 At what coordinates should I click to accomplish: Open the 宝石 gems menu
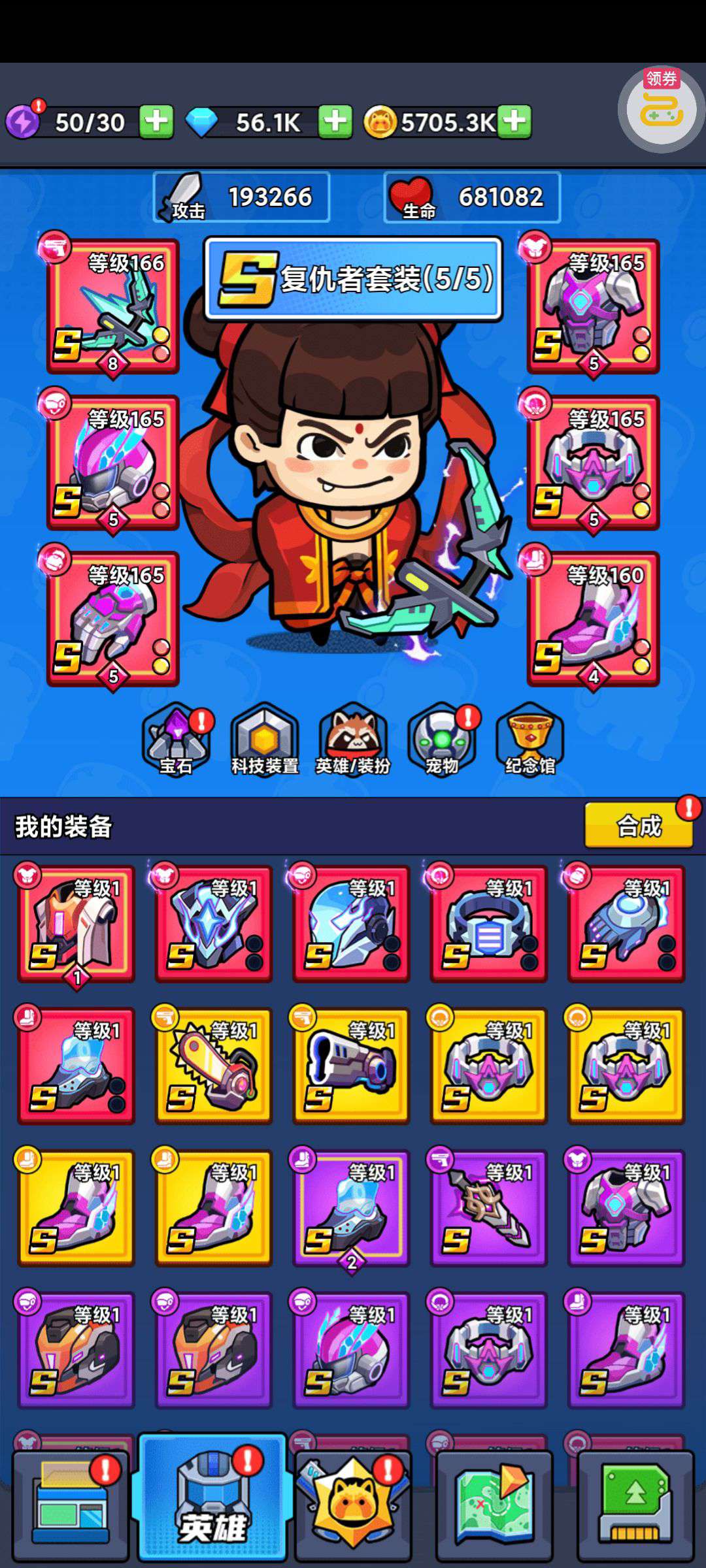click(x=176, y=740)
